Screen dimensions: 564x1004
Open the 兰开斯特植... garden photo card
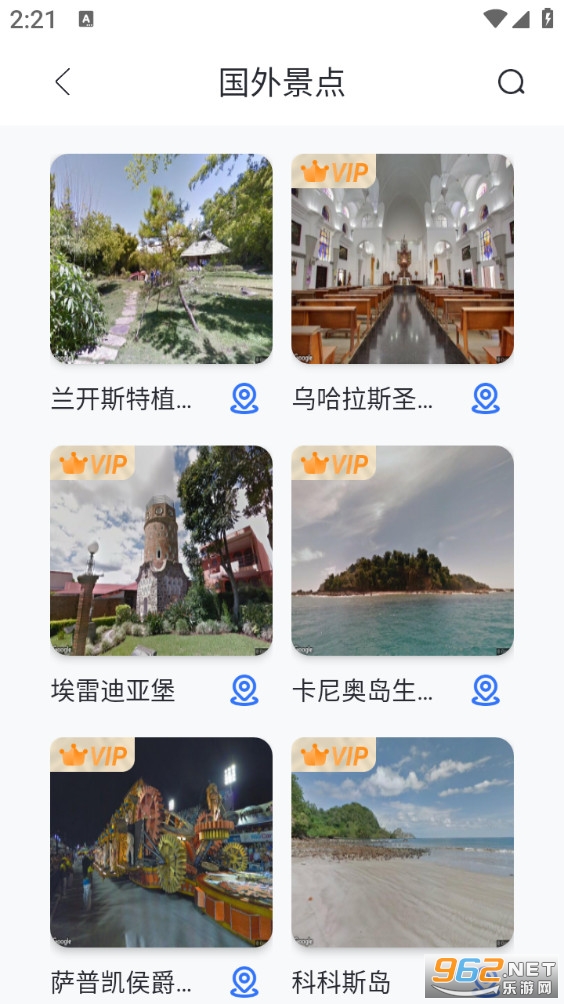(x=161, y=259)
